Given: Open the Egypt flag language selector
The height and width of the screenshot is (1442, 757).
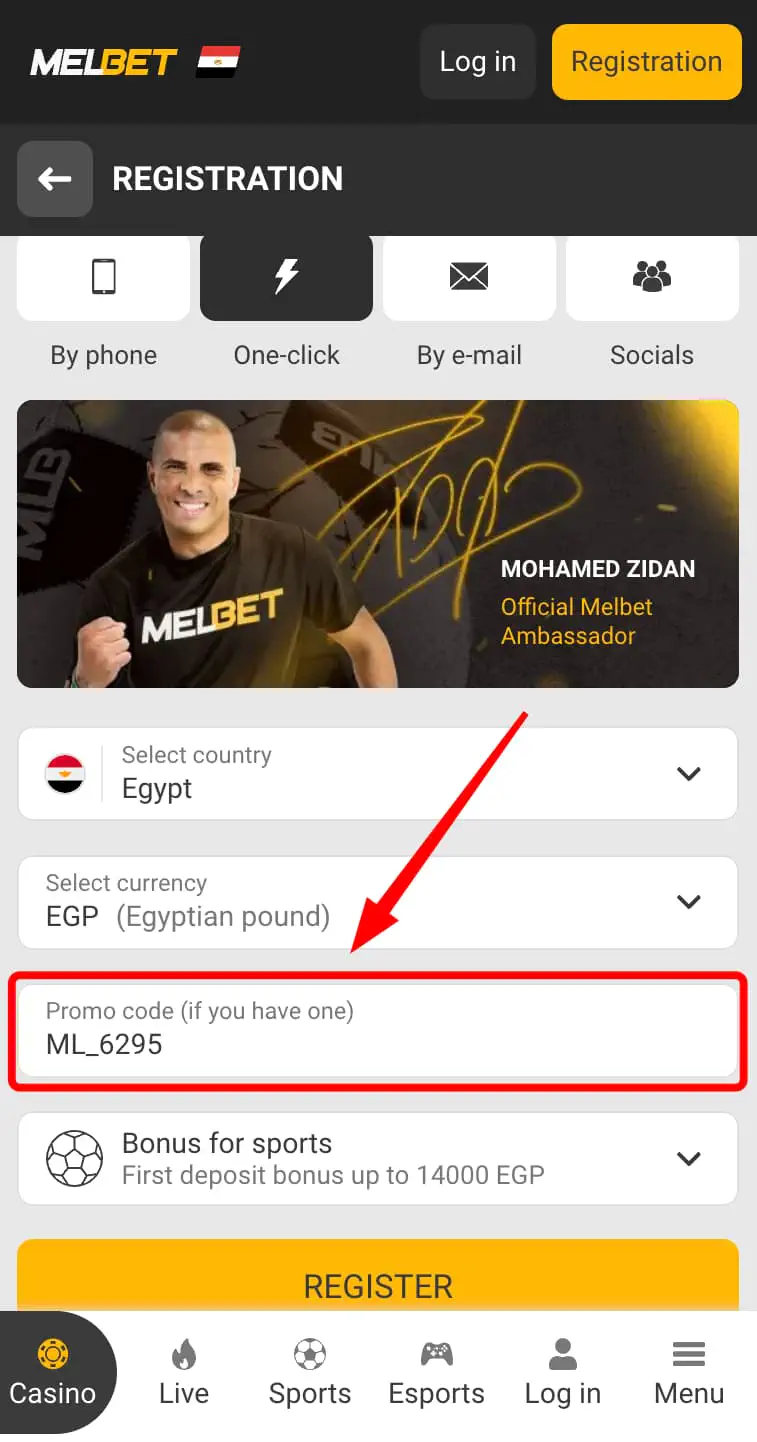Looking at the screenshot, I should point(217,62).
